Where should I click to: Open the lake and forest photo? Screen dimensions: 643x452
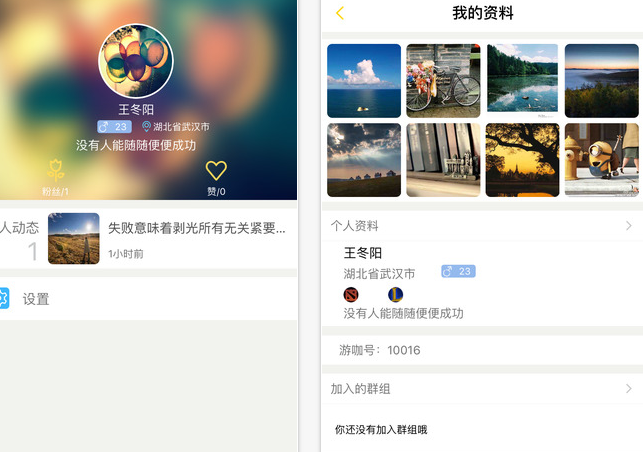click(522, 81)
